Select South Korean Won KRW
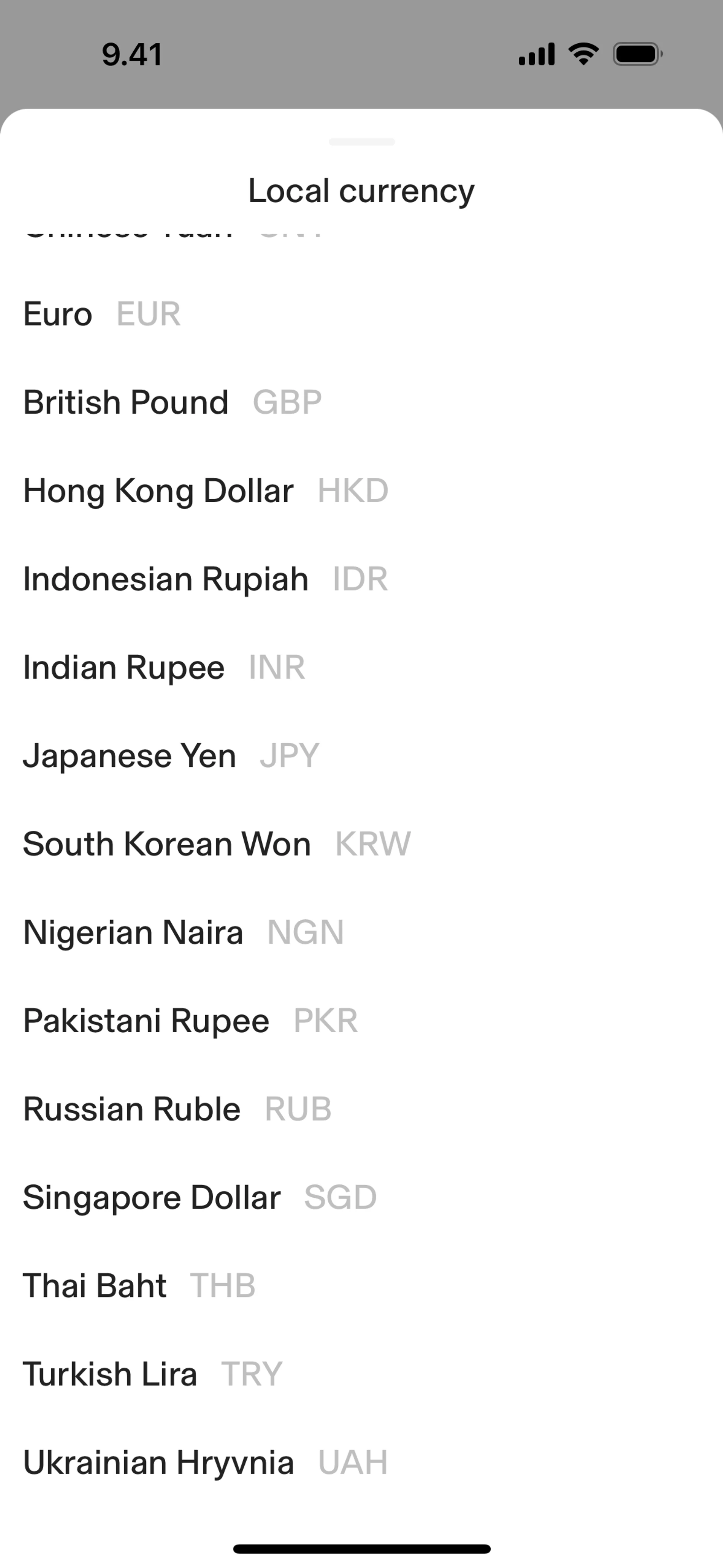 tap(217, 844)
